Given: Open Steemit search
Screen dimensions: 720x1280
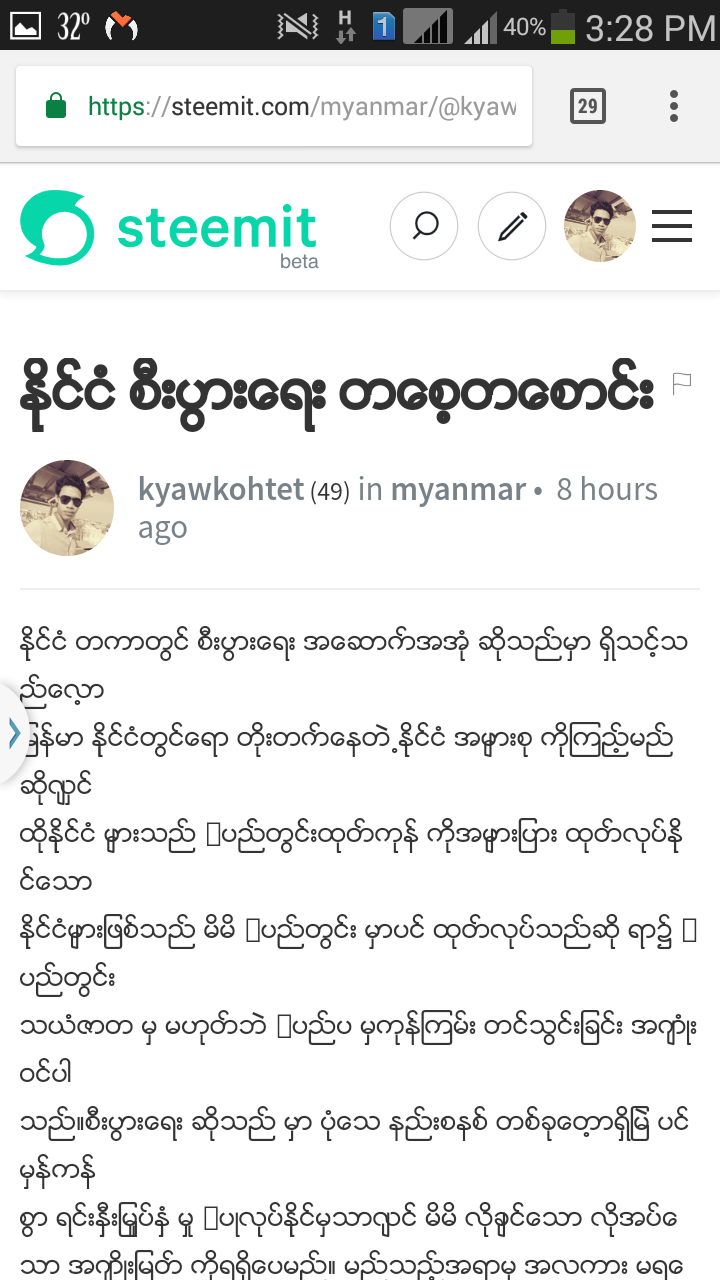Looking at the screenshot, I should pos(424,226).
